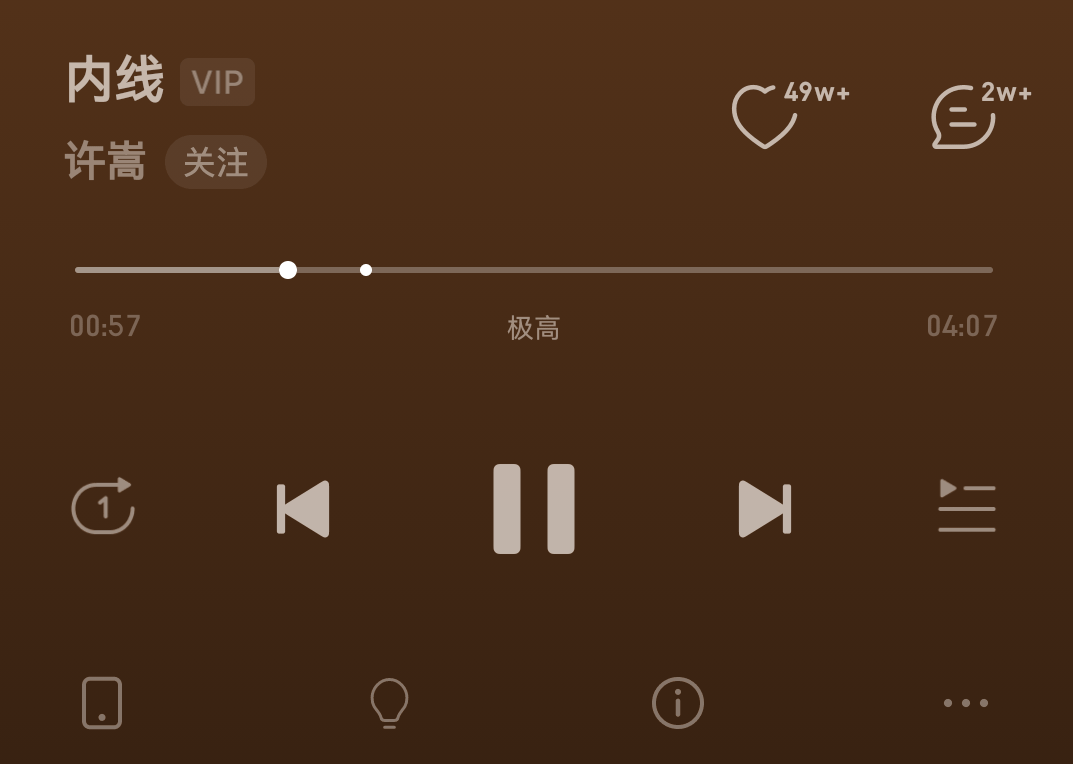The image size is (1073, 764).
Task: Pause the current song
Action: point(534,508)
